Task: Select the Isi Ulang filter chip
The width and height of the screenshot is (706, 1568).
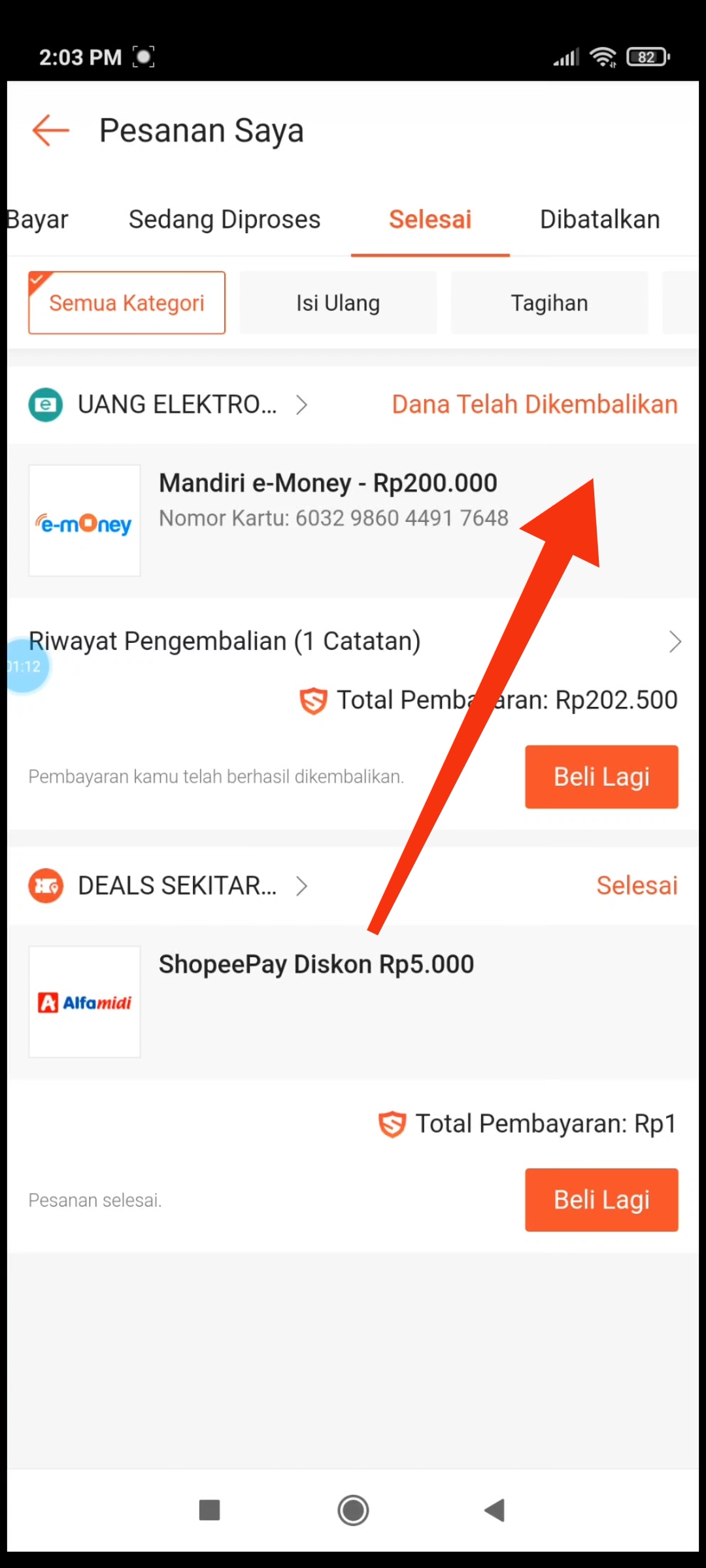Action: [337, 302]
